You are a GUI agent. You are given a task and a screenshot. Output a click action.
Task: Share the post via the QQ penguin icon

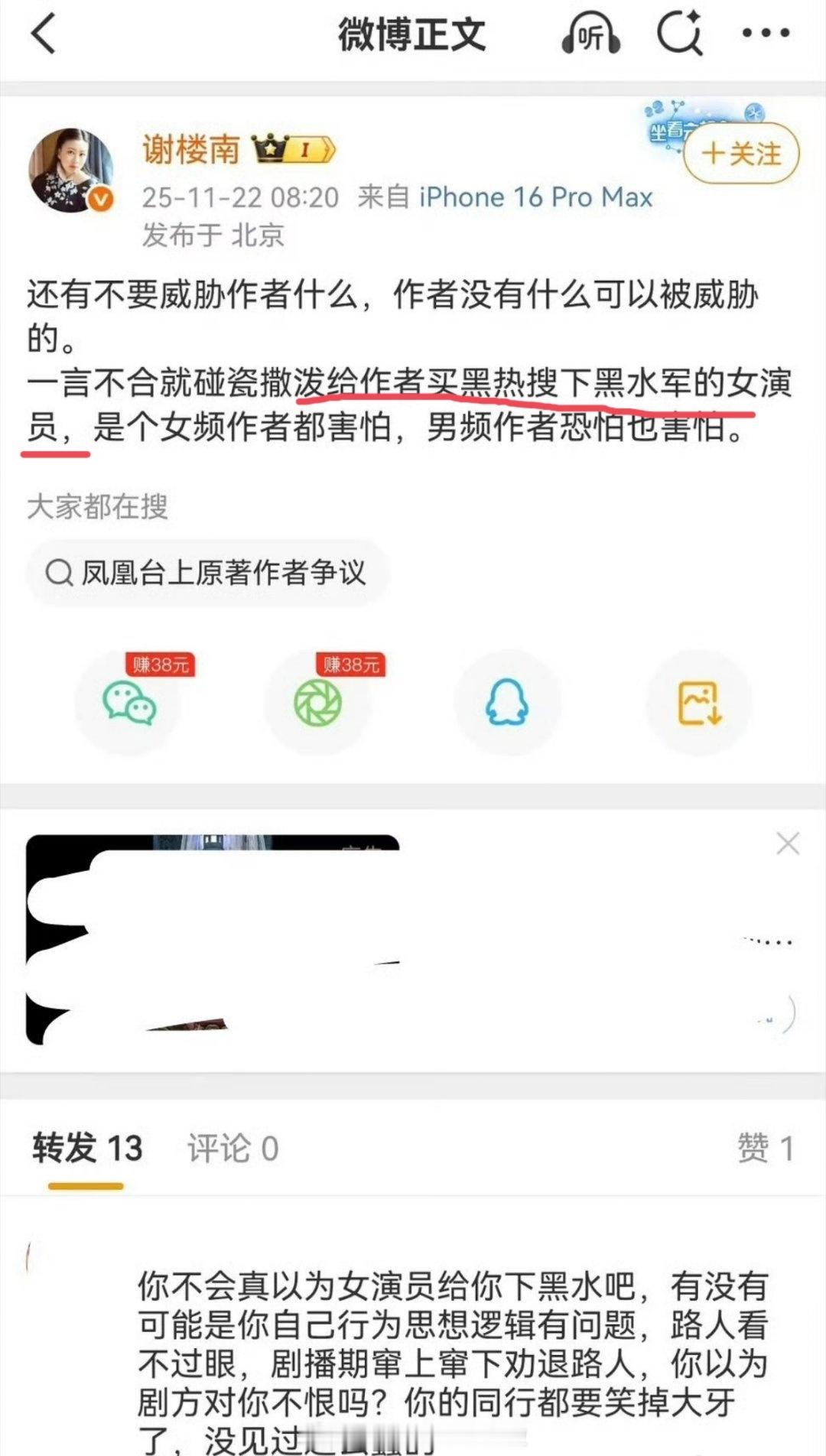click(x=508, y=704)
